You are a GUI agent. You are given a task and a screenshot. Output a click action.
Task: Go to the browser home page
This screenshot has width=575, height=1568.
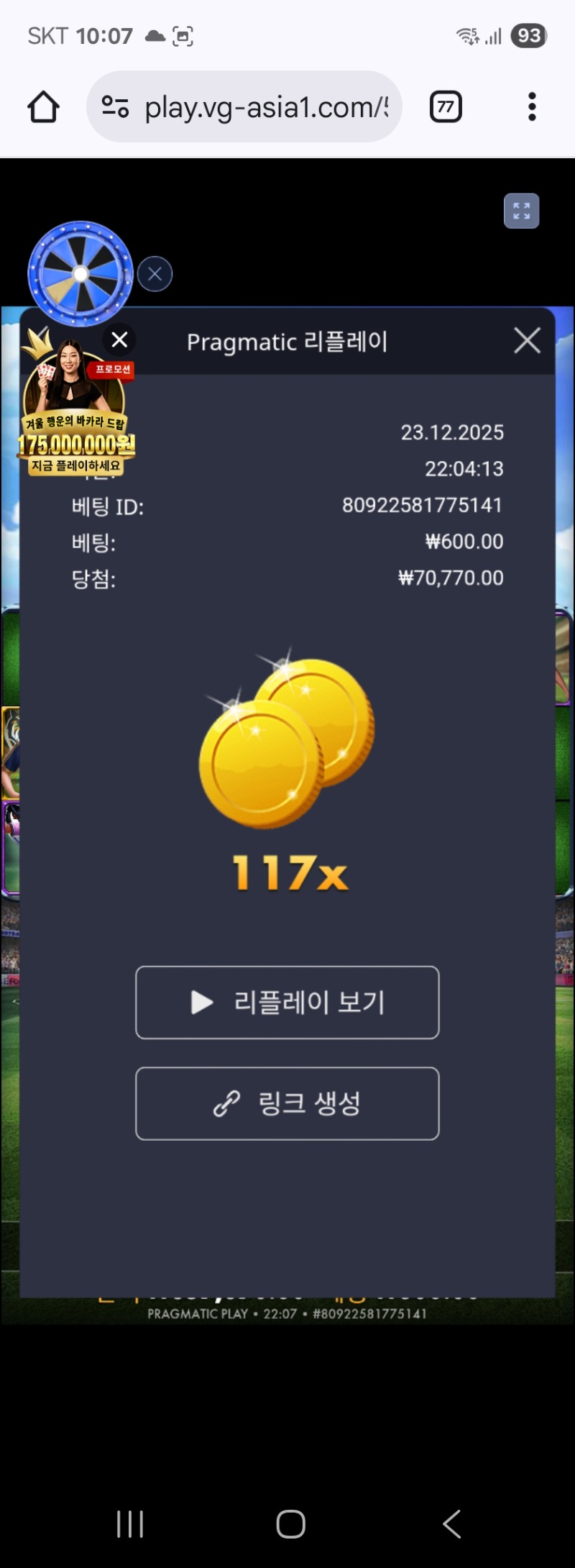pyautogui.click(x=43, y=107)
